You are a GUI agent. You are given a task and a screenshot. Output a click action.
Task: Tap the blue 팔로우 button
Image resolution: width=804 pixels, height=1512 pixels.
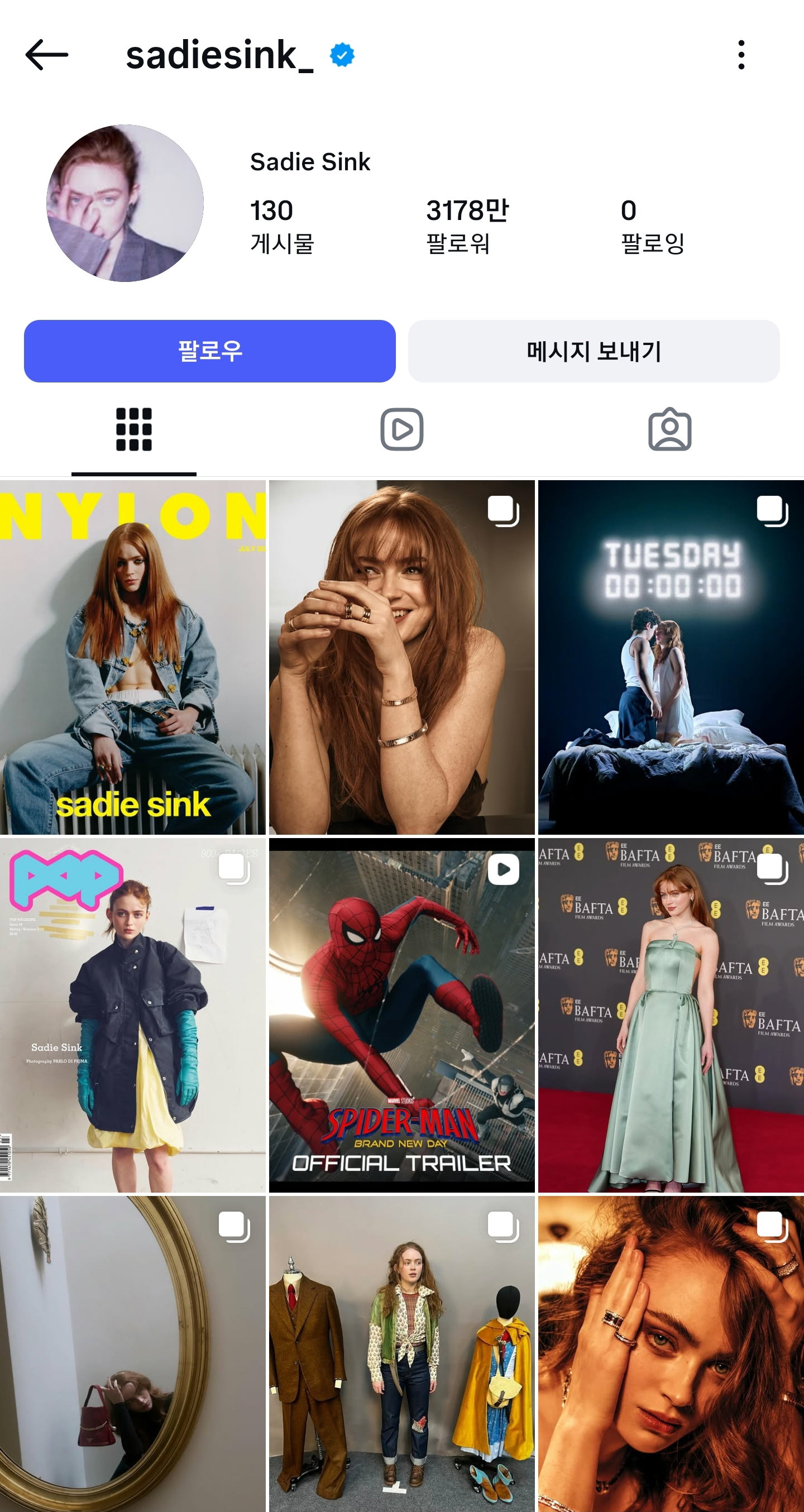[209, 351]
